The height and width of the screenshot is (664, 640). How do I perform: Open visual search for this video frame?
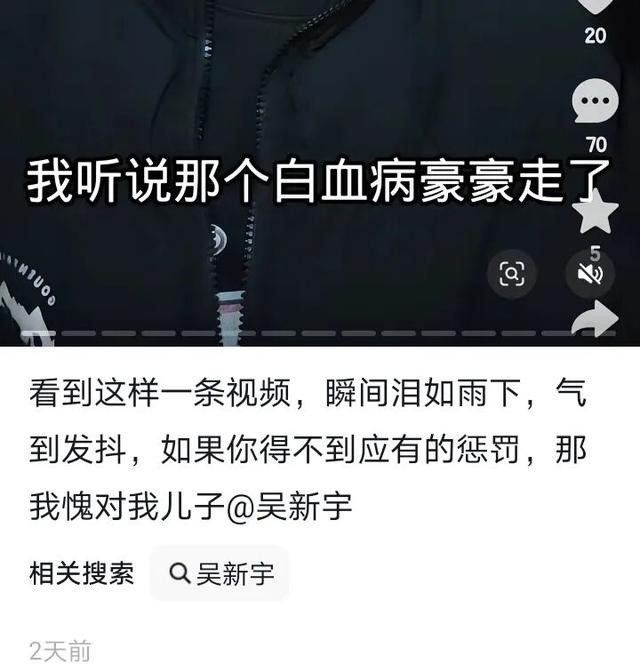tap(512, 273)
